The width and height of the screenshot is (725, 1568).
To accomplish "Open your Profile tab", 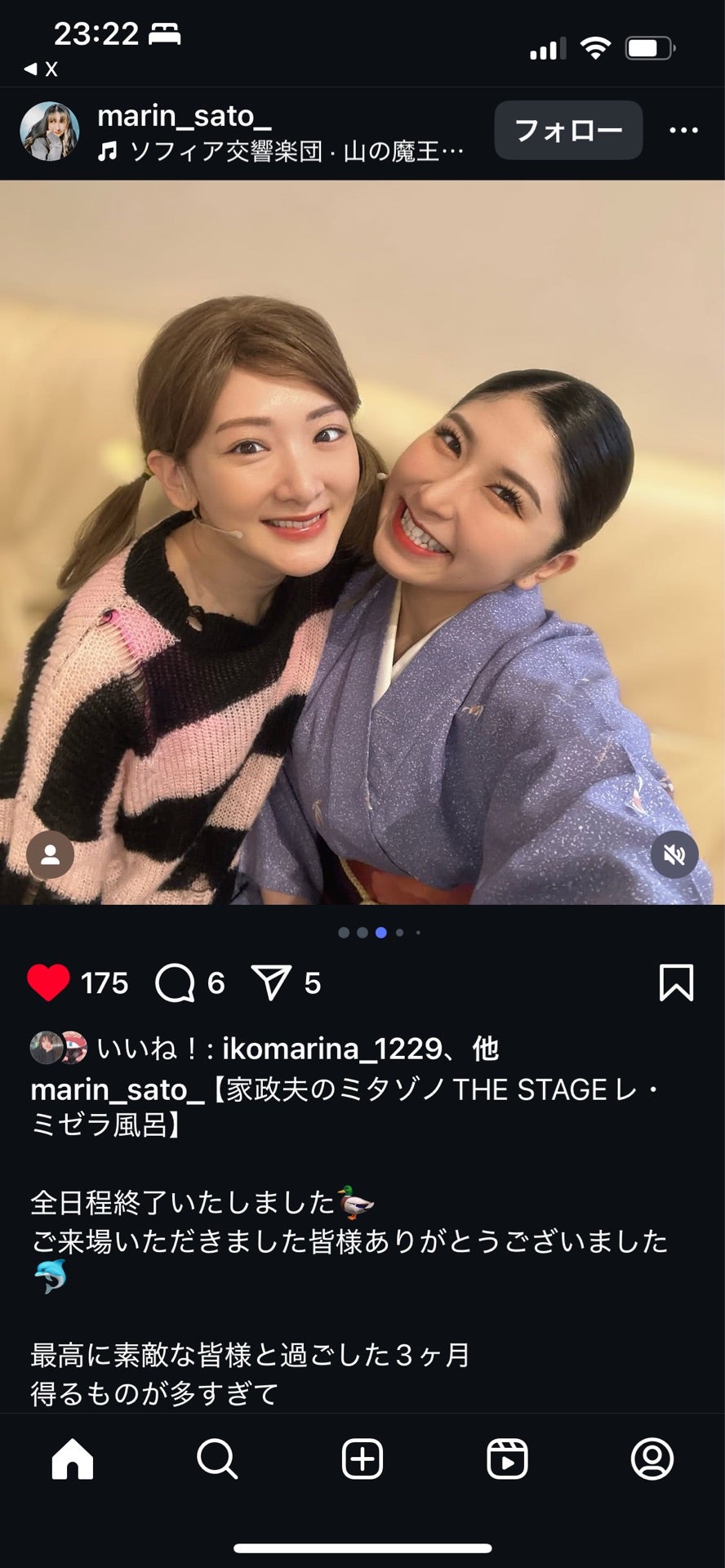I will point(652,1459).
